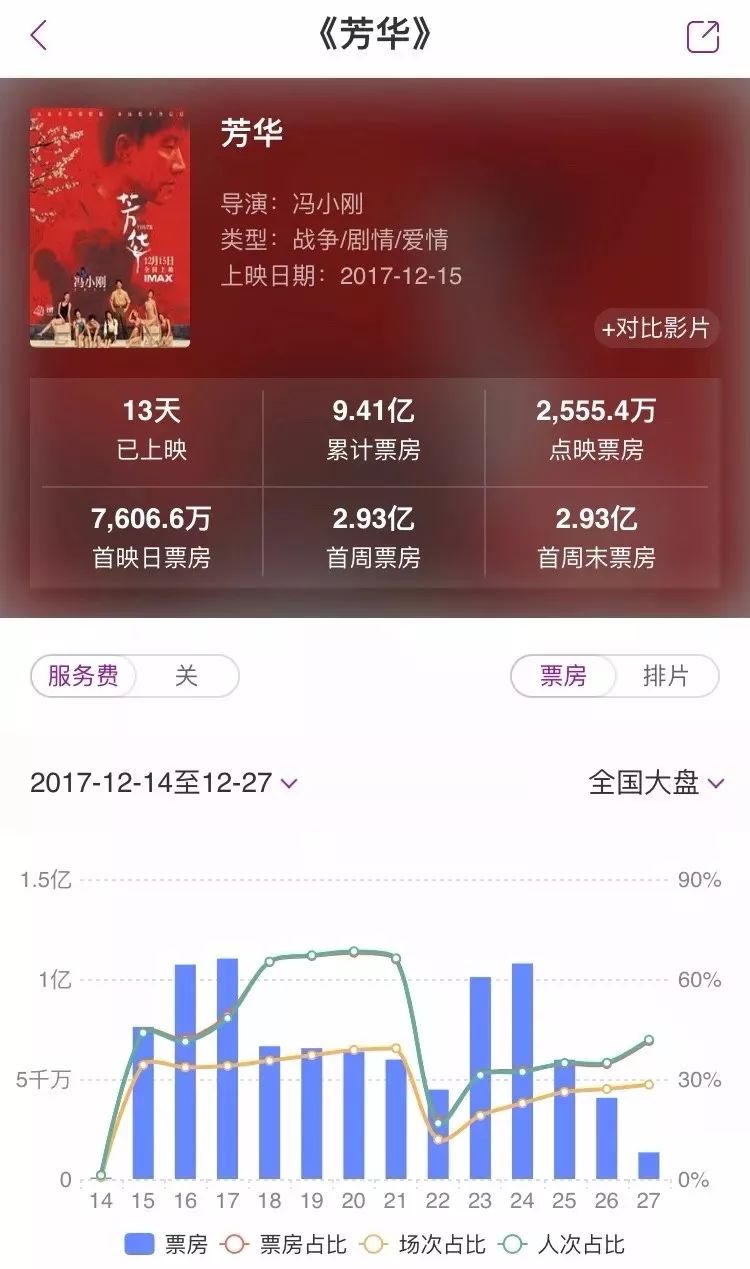Screen dimensions: 750x1269
Task: Toggle the 场次占比 line in legend
Action: coord(428,1243)
